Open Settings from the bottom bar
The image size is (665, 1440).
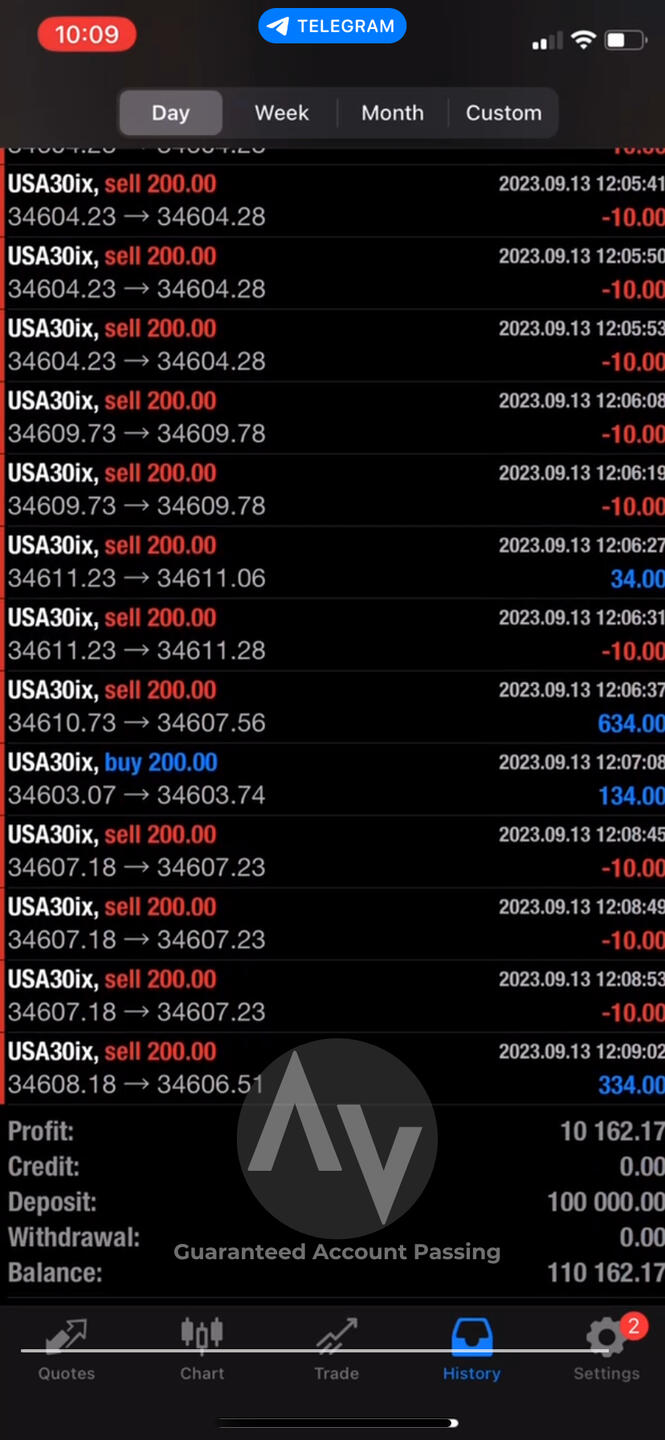[606, 1350]
